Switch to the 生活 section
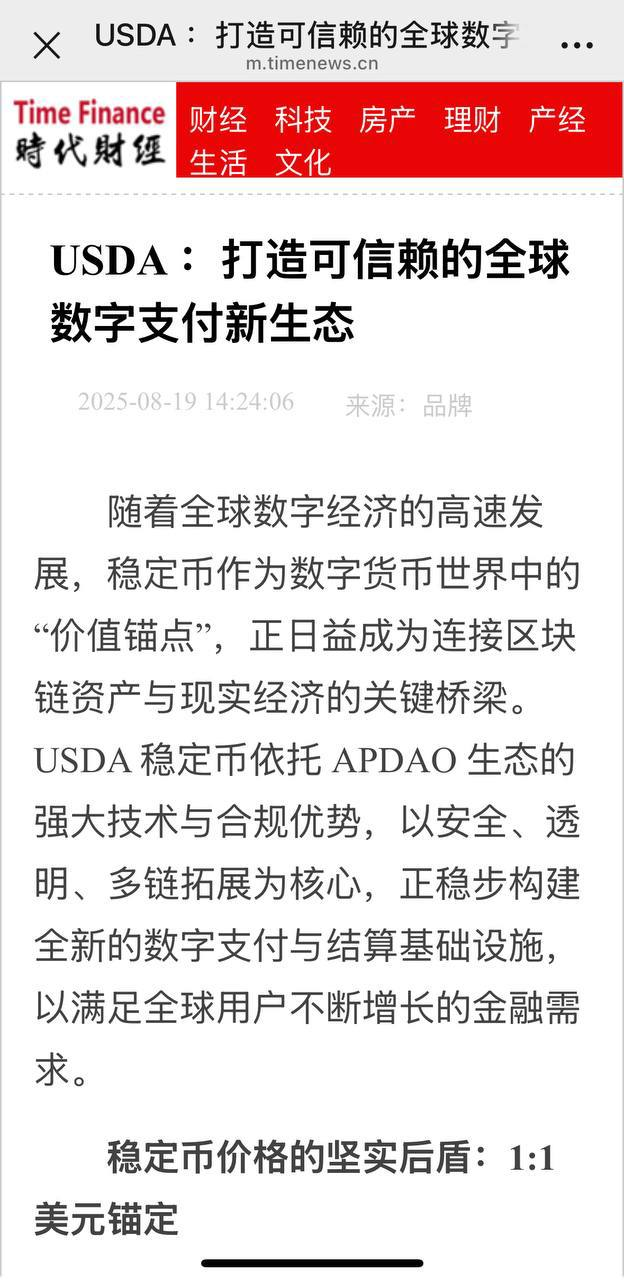624x1280 pixels. (x=218, y=161)
